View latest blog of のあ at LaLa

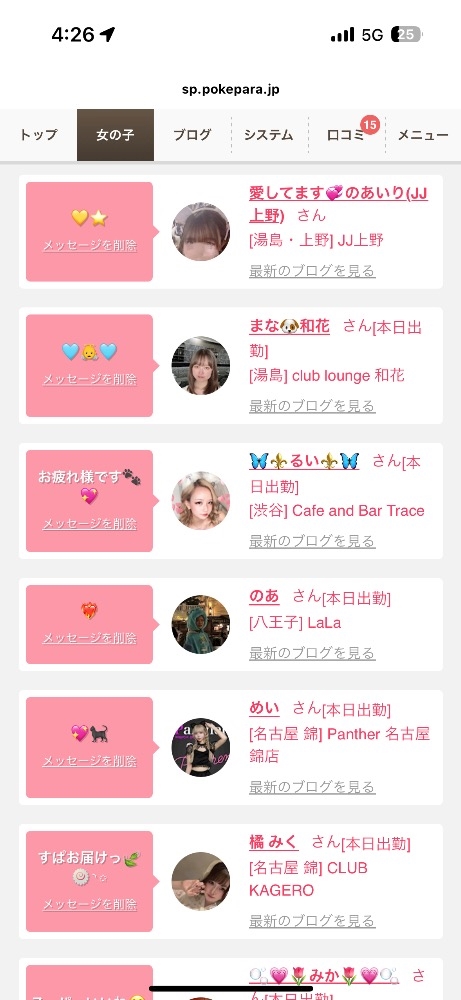pos(312,653)
